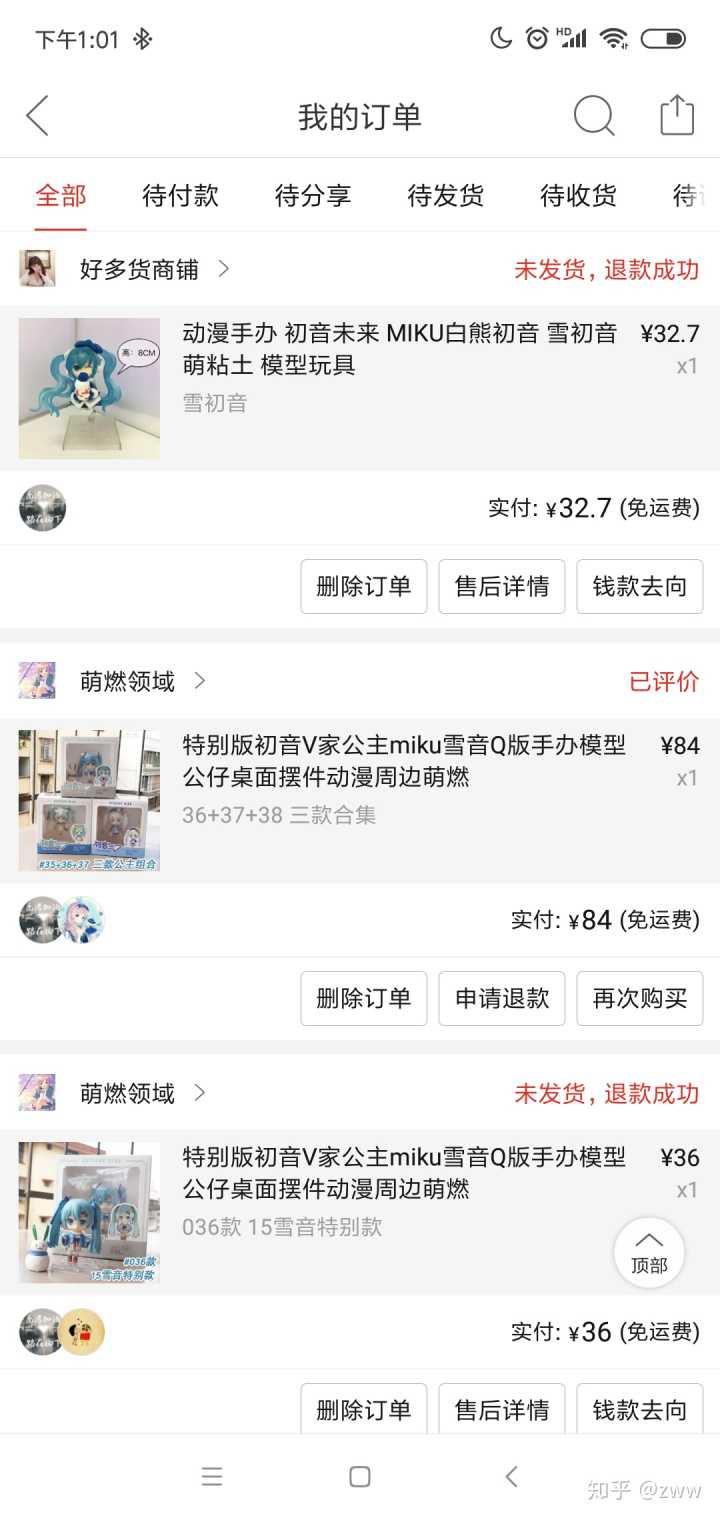Screen dimensions: 720x1520
Task: Delete the ¥32.7 order
Action: tap(363, 586)
